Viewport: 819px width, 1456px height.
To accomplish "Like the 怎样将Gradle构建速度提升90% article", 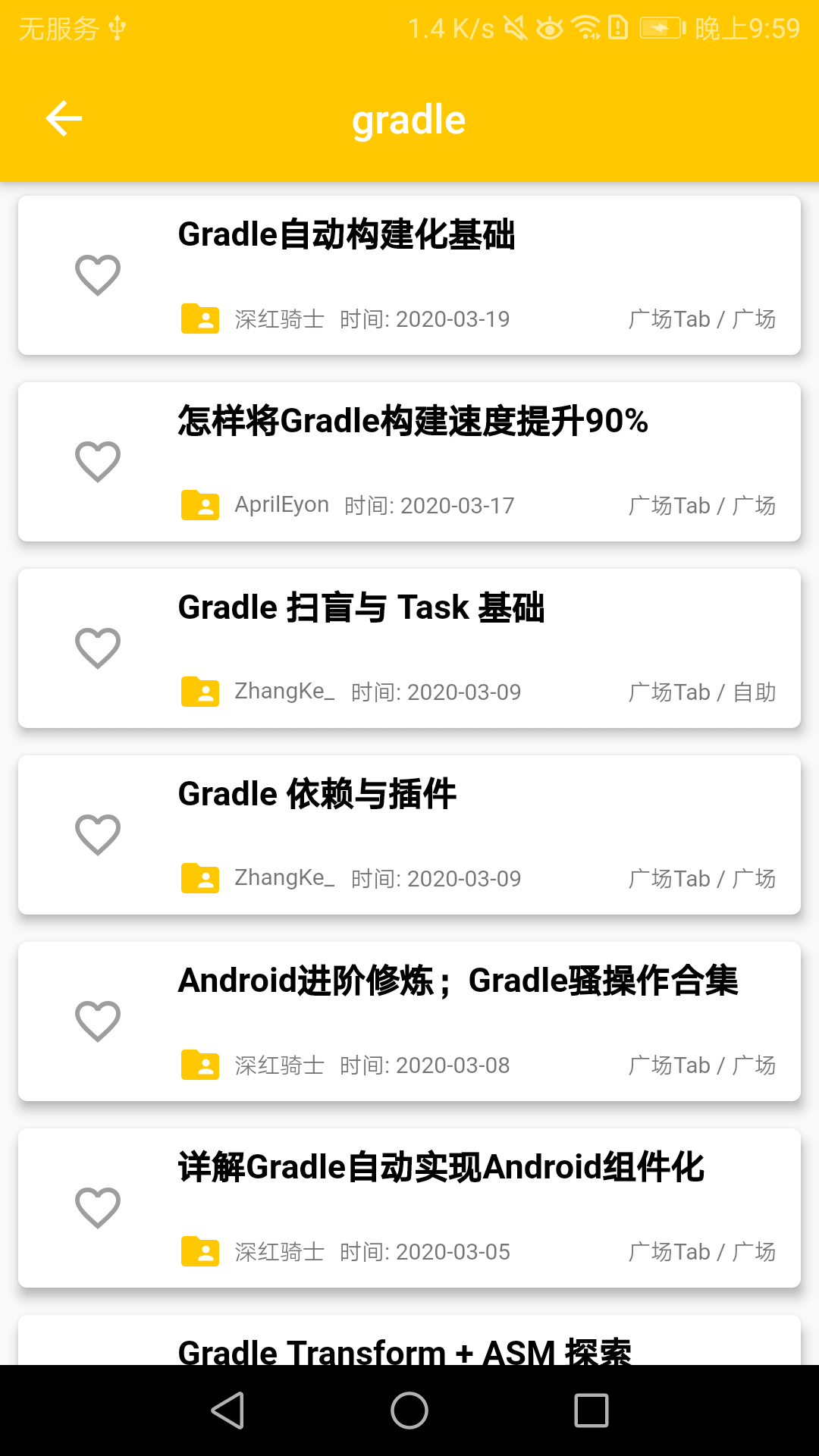I will click(x=98, y=462).
